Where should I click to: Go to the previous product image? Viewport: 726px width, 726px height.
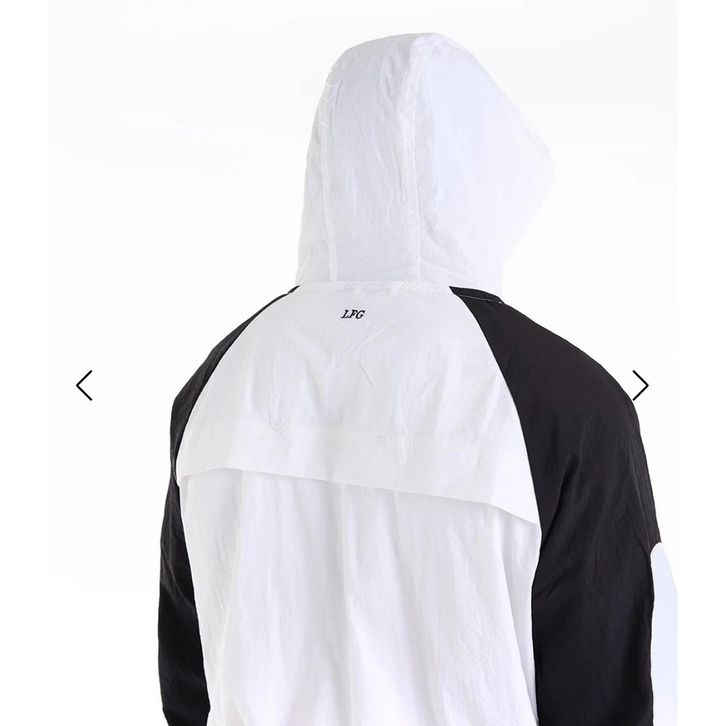(x=85, y=385)
